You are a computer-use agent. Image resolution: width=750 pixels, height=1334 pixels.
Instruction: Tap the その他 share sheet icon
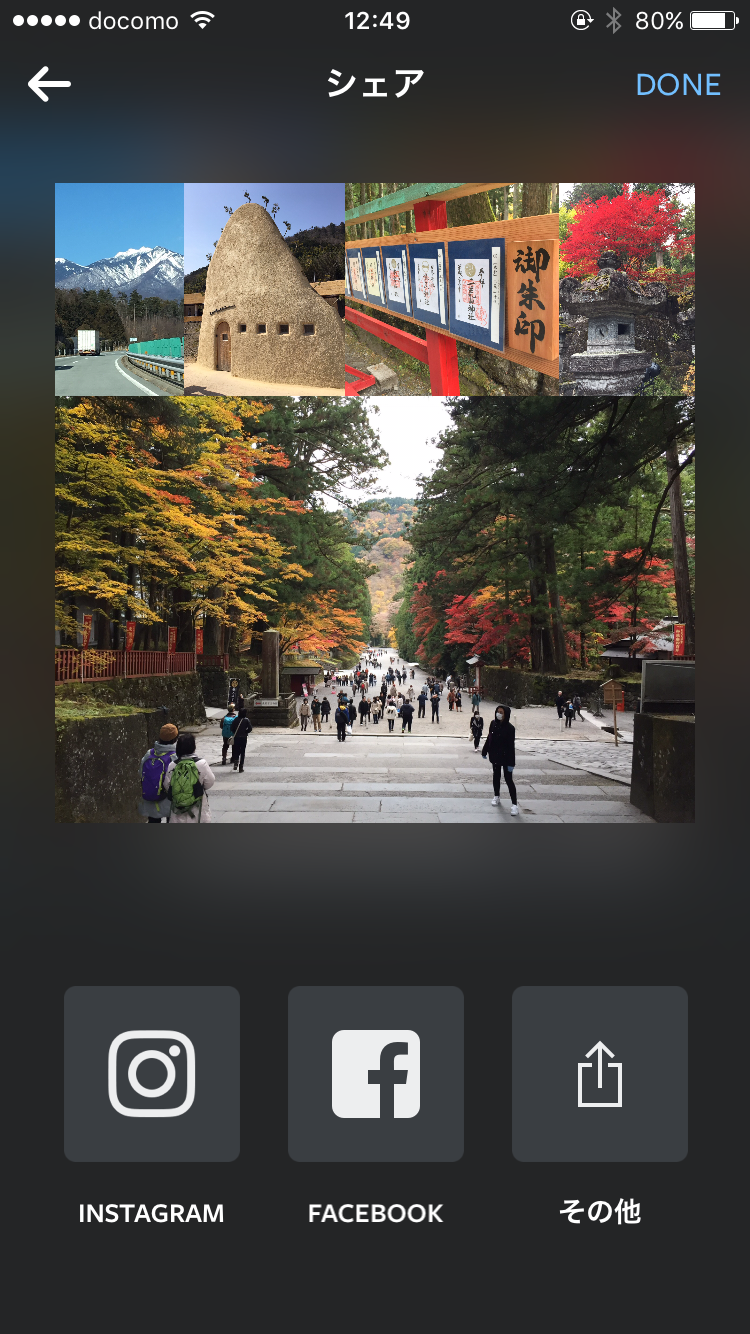(x=599, y=1073)
